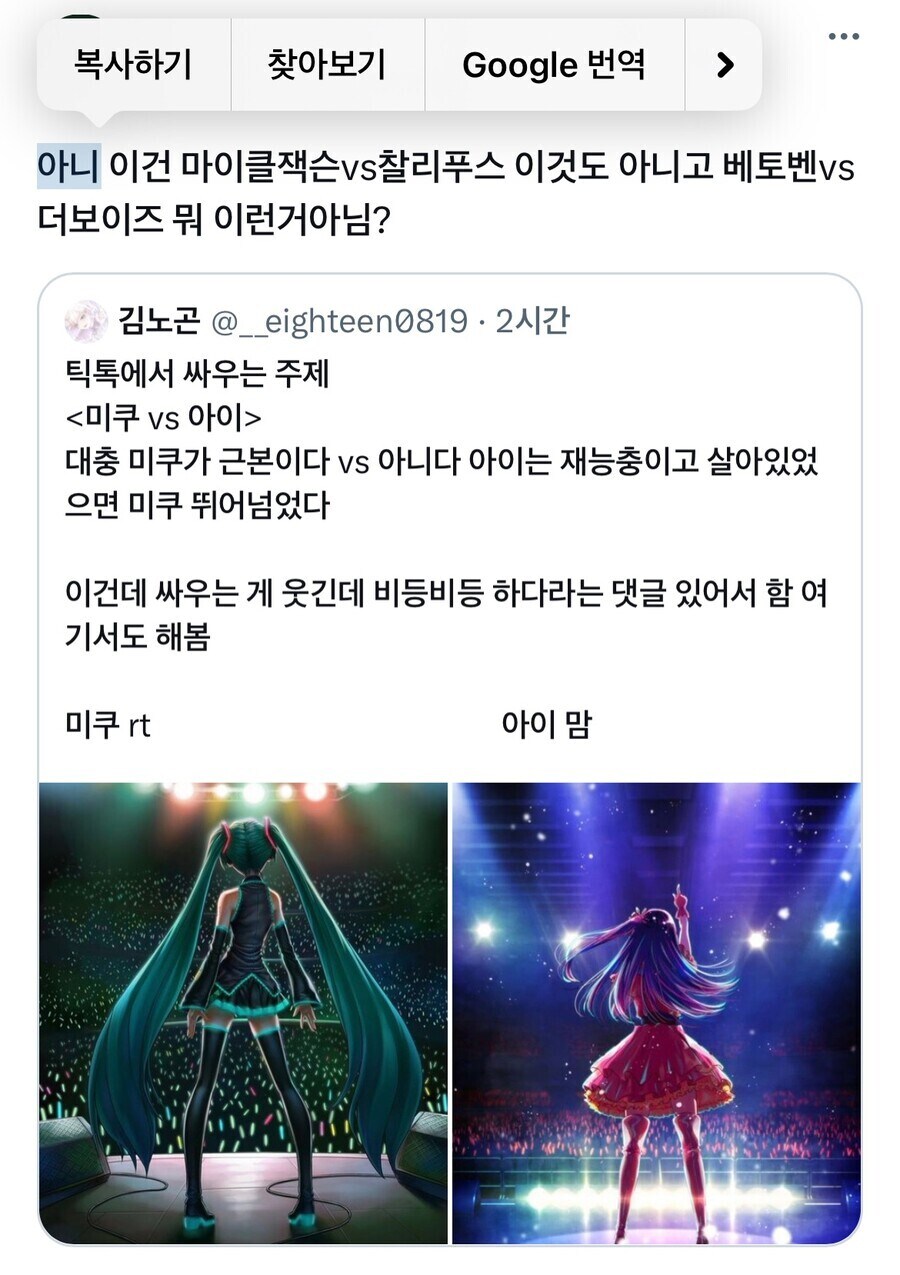Show more text selection options arrow

[725, 66]
